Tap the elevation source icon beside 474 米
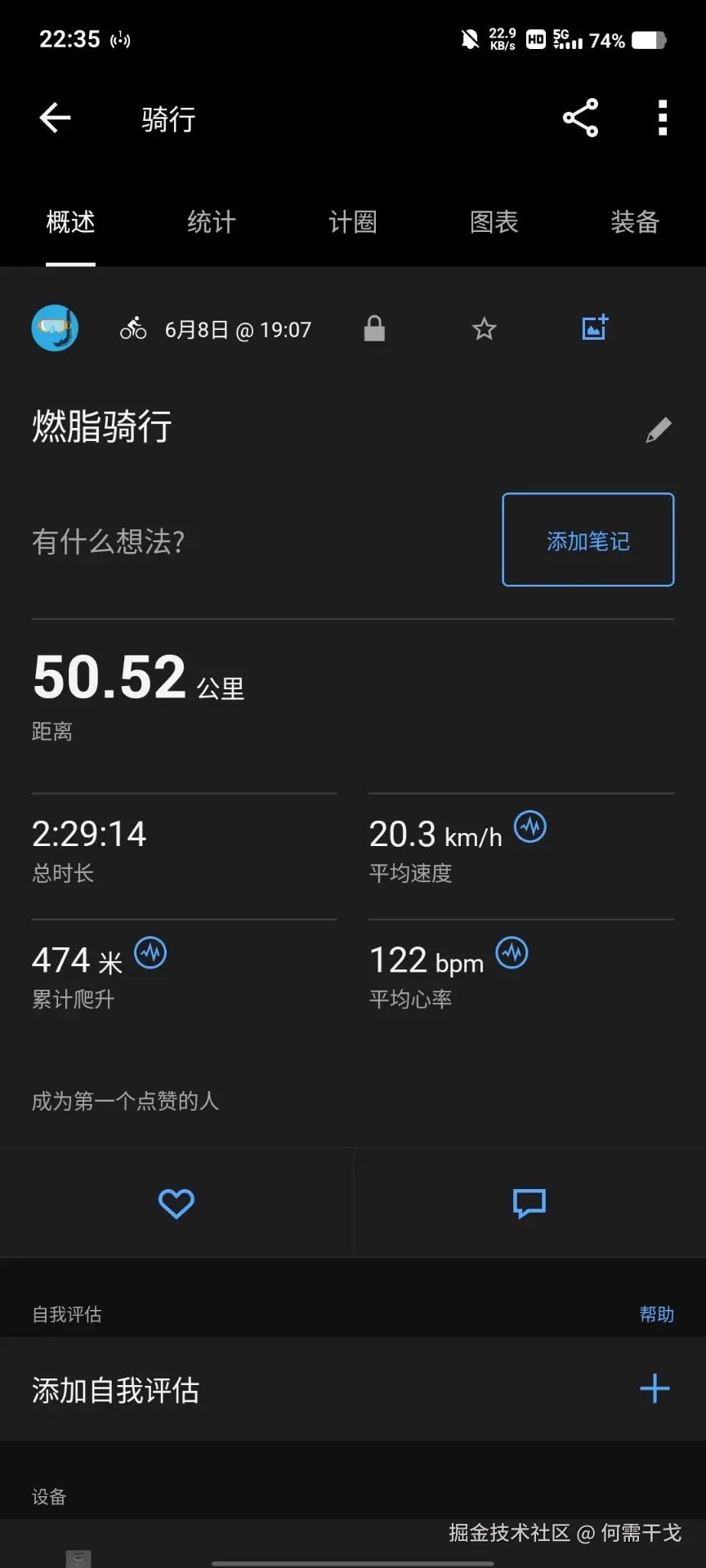The width and height of the screenshot is (706, 1568). pos(150,953)
